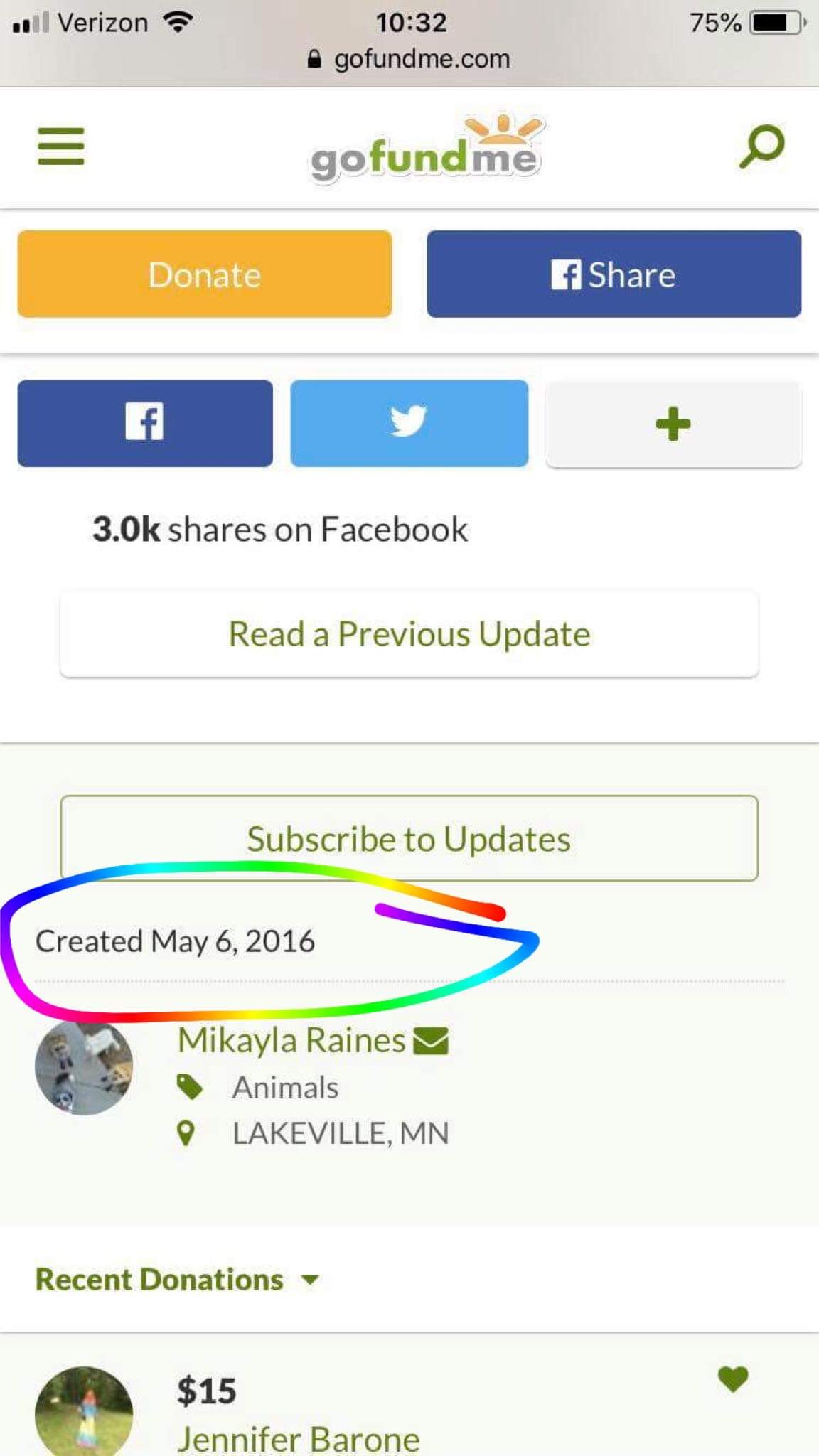
Task: Open more sharing options with plus button
Action: [x=673, y=424]
